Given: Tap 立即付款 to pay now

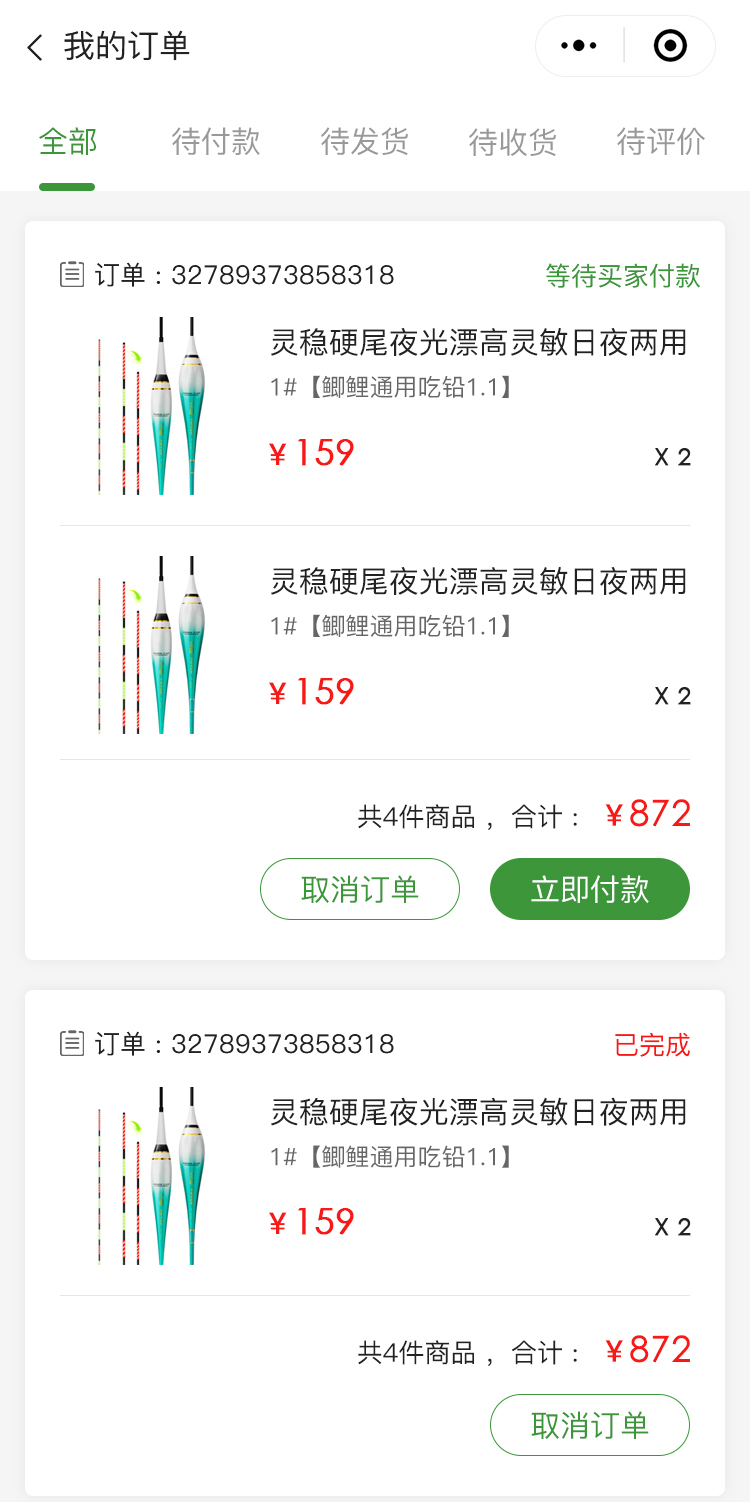Looking at the screenshot, I should [589, 889].
